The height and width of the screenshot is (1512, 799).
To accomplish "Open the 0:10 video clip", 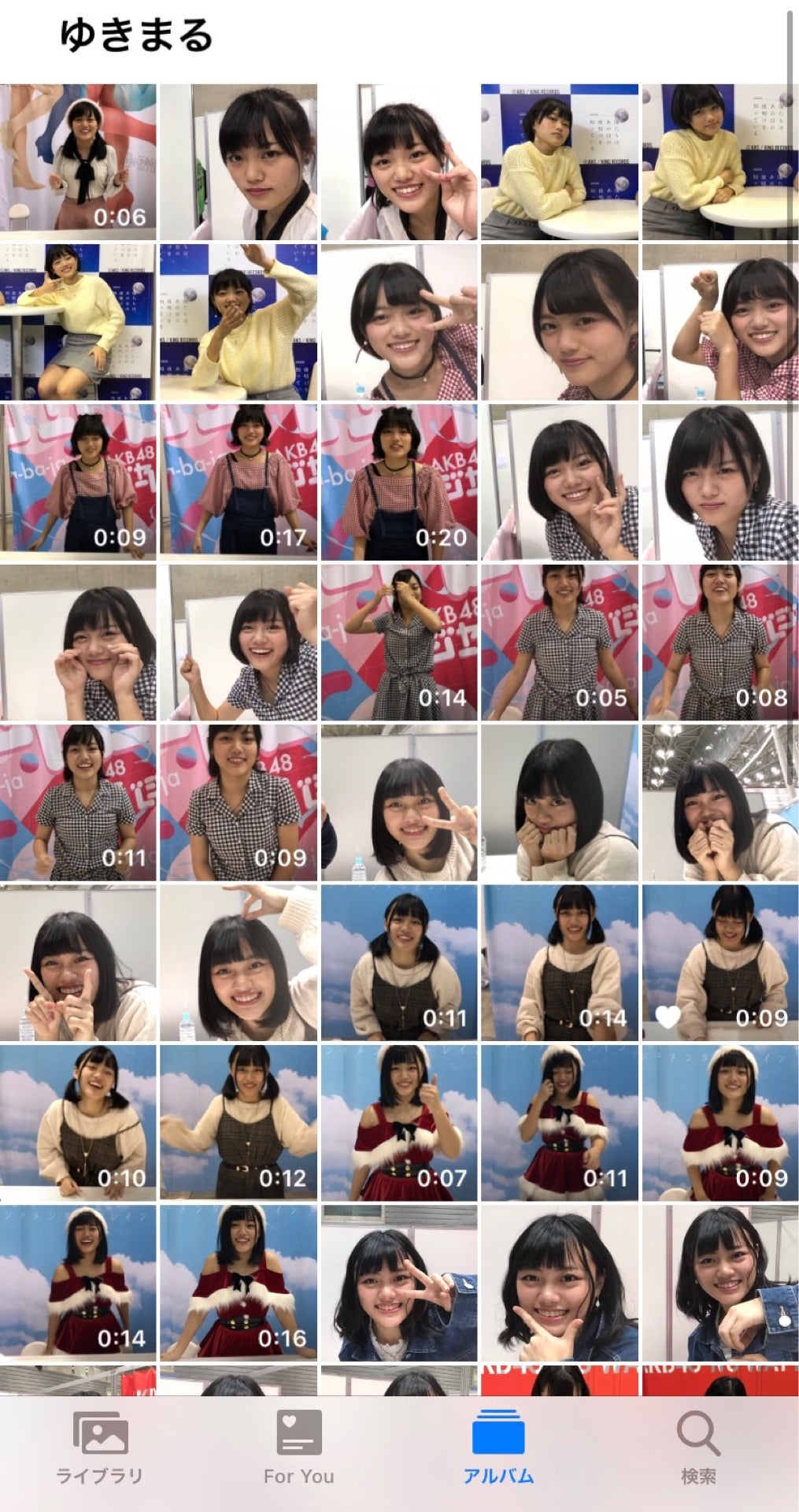I will coord(78,1123).
